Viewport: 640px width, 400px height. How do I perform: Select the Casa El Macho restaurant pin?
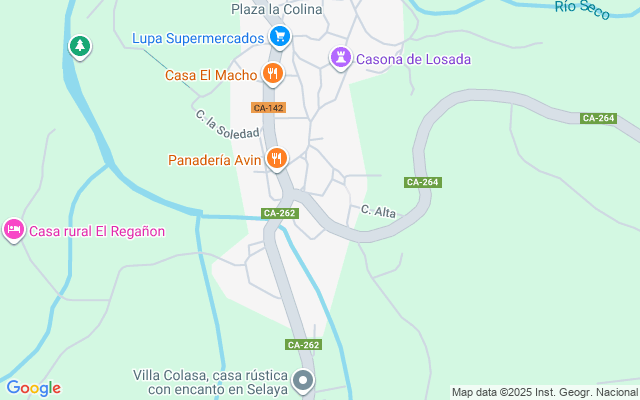pyautogui.click(x=272, y=73)
